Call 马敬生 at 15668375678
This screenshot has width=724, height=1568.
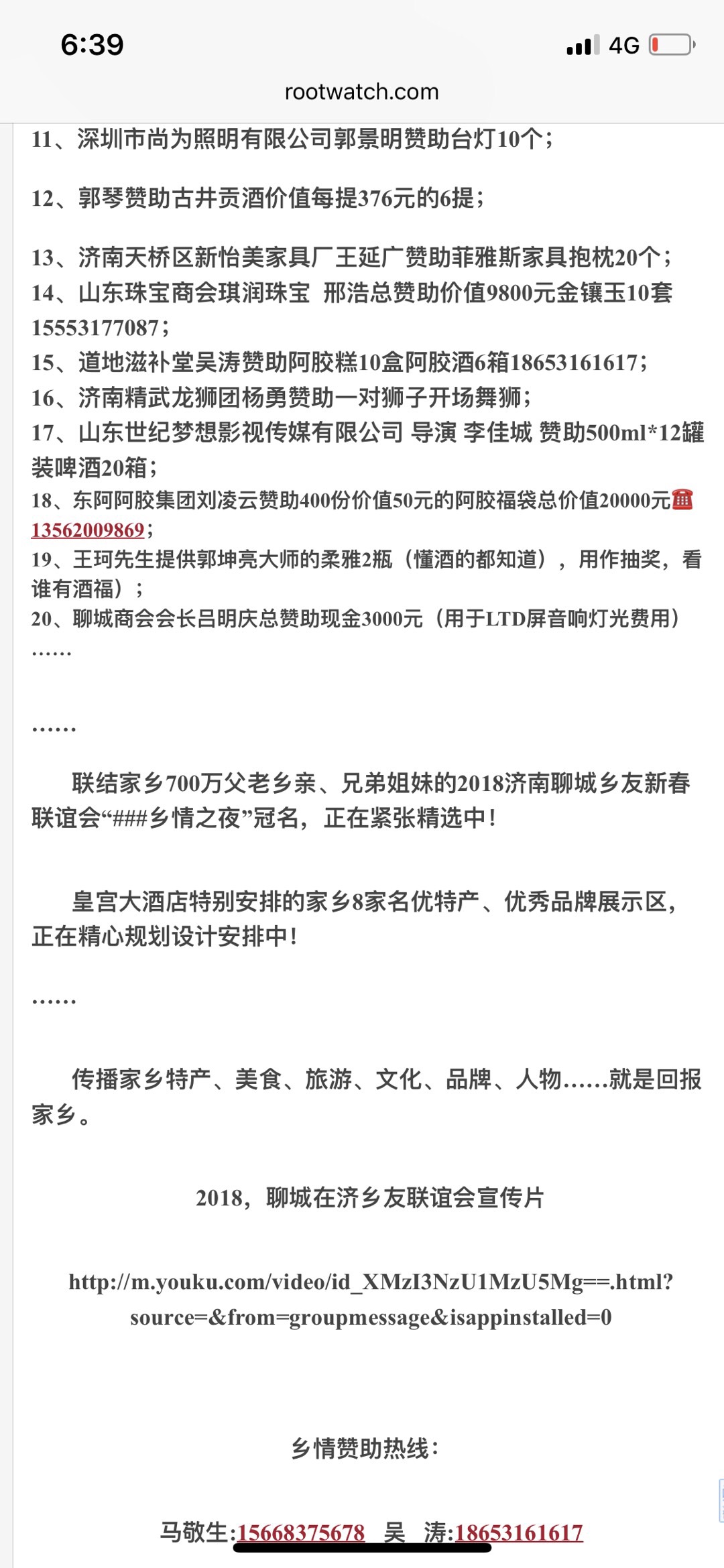[x=301, y=1531]
